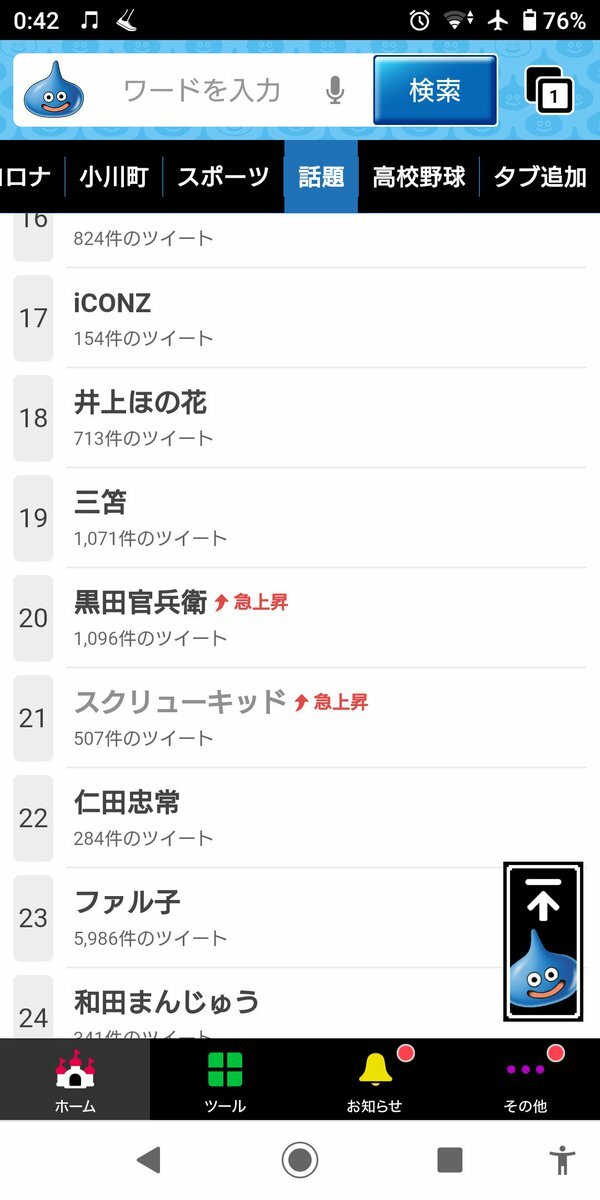Tap the 検索 search button

click(435, 90)
